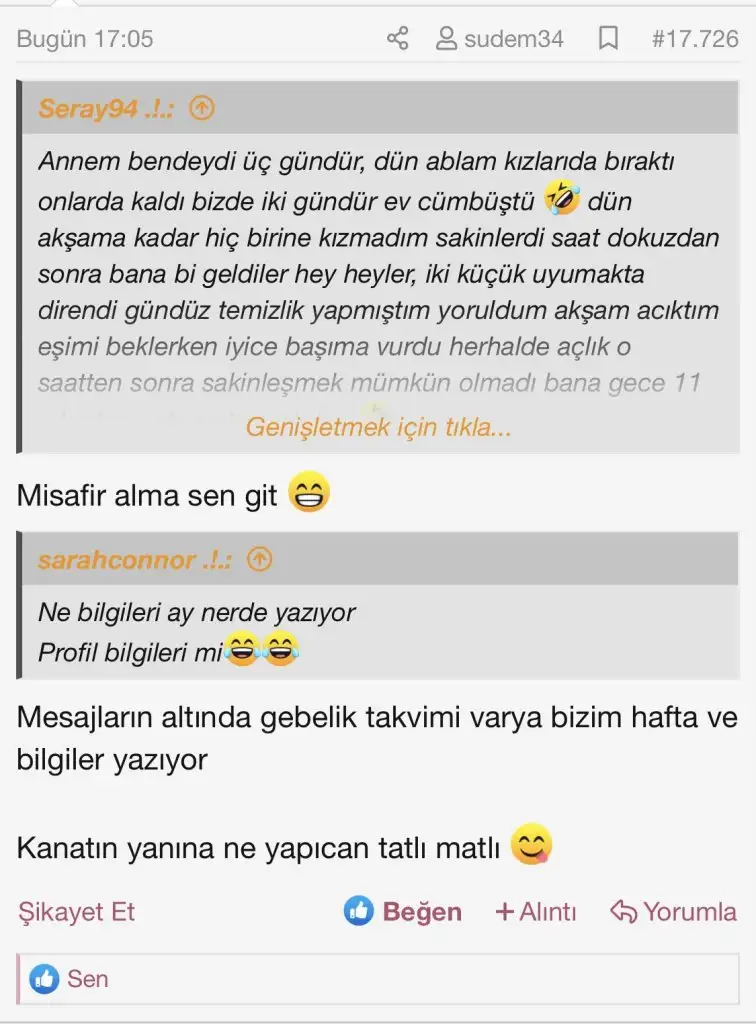Screen dimensions: 756x1024
Task: Like the post with Beğen
Action: pyautogui.click(x=403, y=912)
